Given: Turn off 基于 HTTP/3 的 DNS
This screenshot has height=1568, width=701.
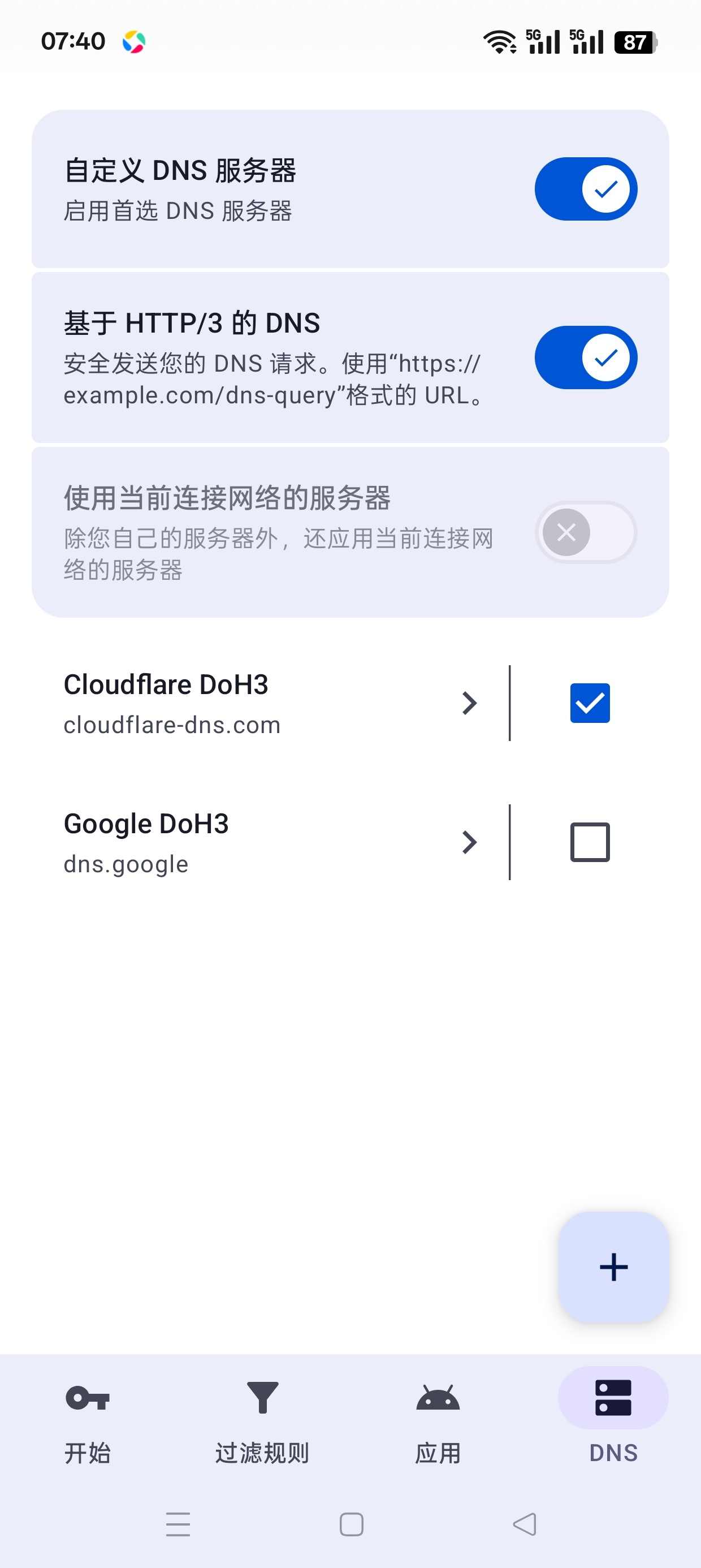Looking at the screenshot, I should pos(585,357).
